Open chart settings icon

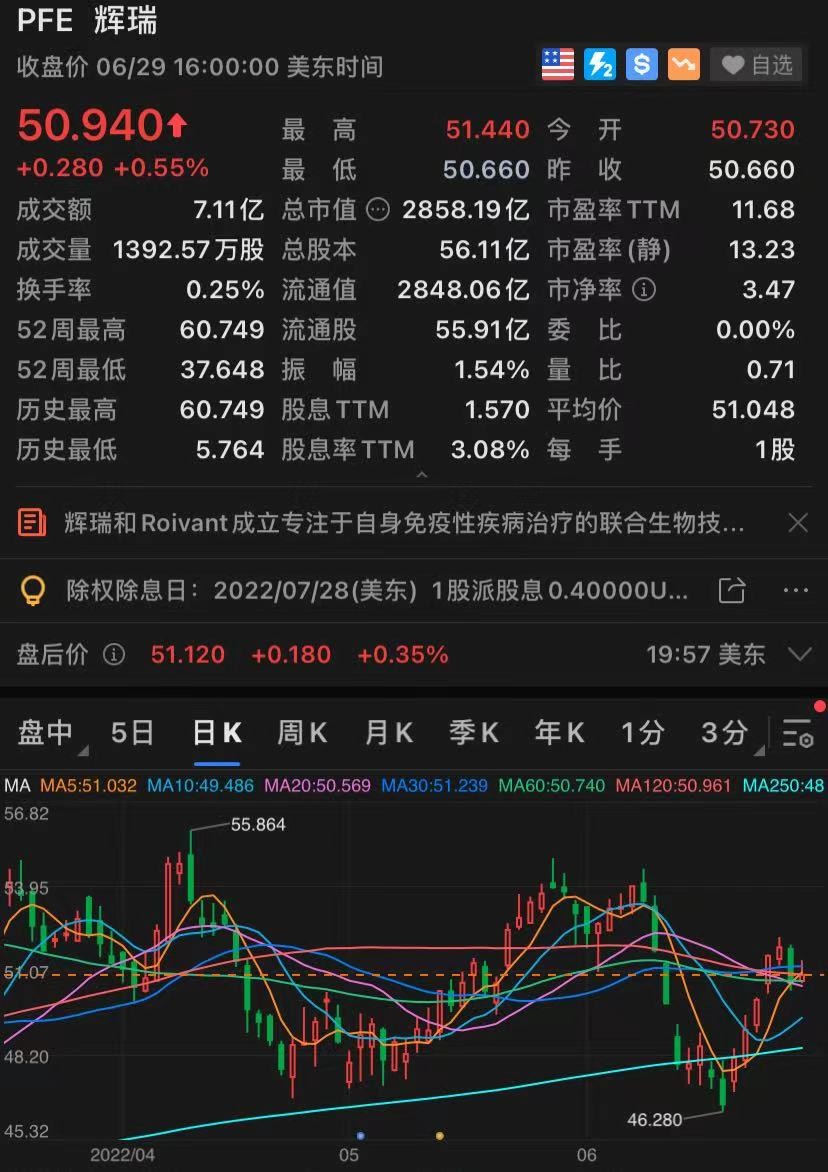tap(797, 733)
